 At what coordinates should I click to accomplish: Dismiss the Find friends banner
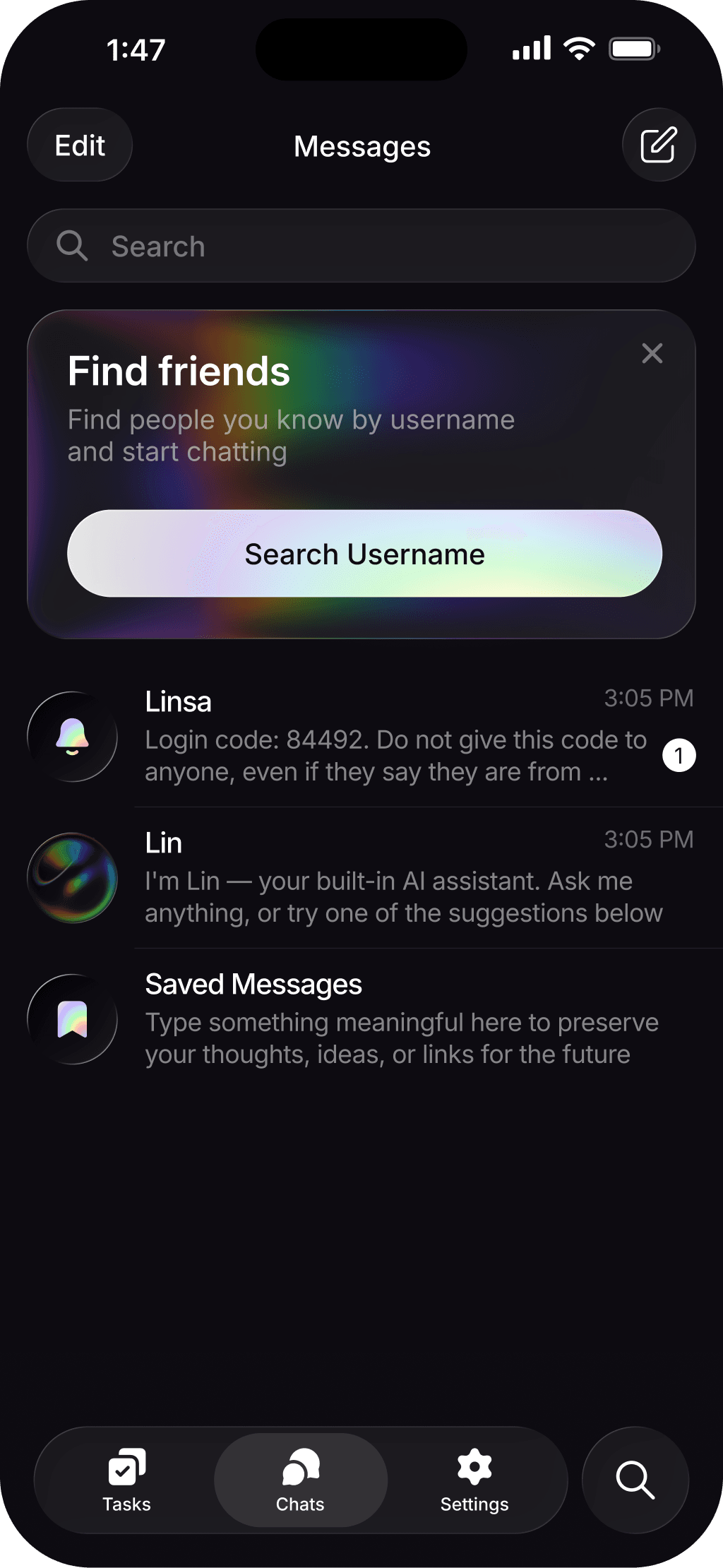point(652,353)
